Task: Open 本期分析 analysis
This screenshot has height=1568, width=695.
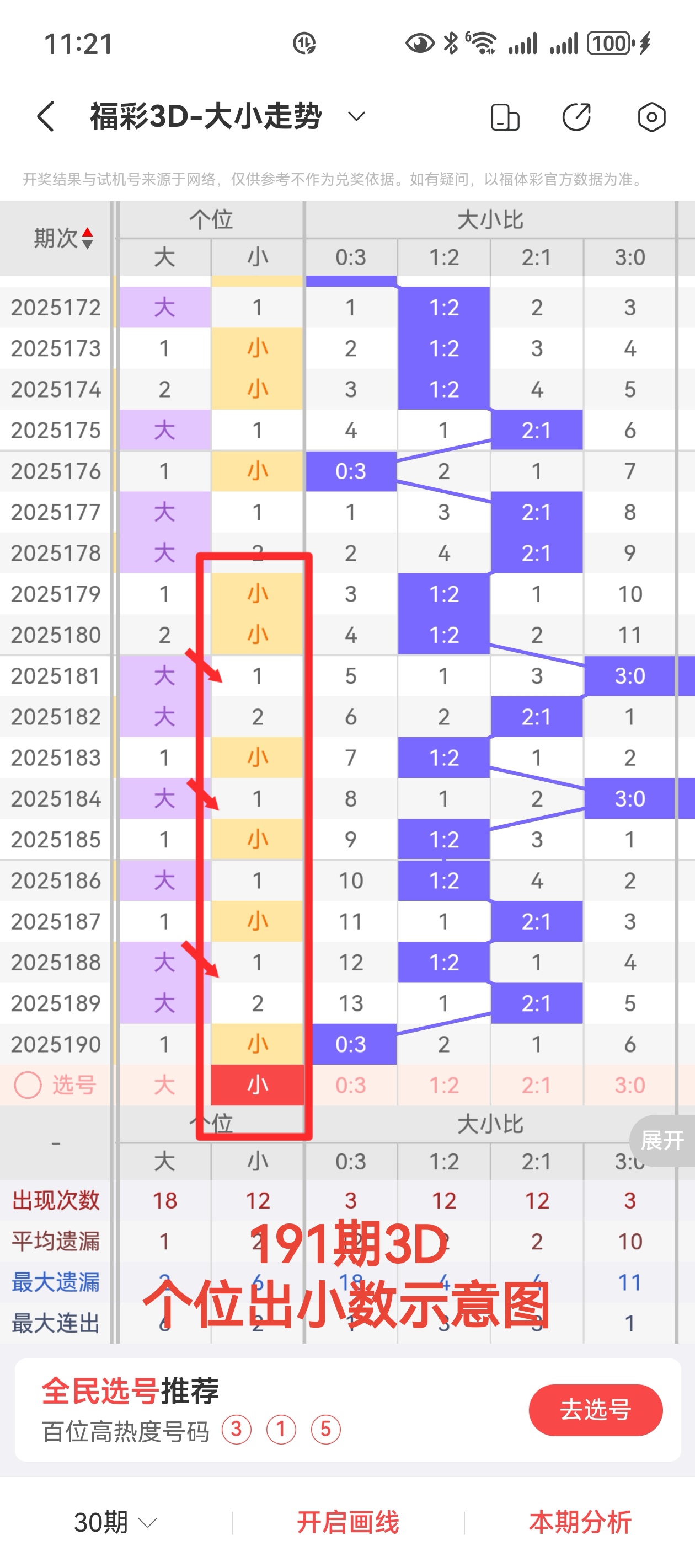Action: 580,1522
